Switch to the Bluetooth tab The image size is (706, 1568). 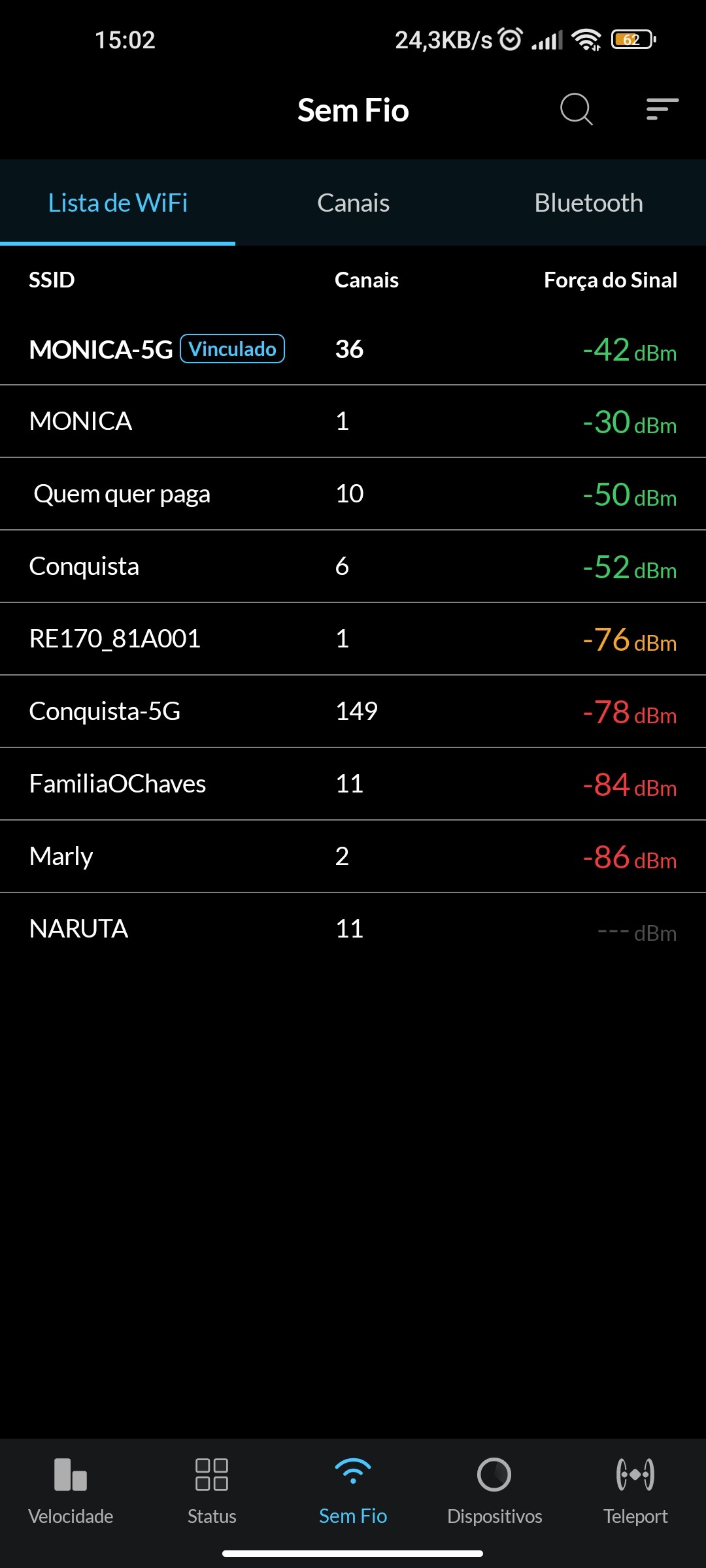[x=588, y=203]
